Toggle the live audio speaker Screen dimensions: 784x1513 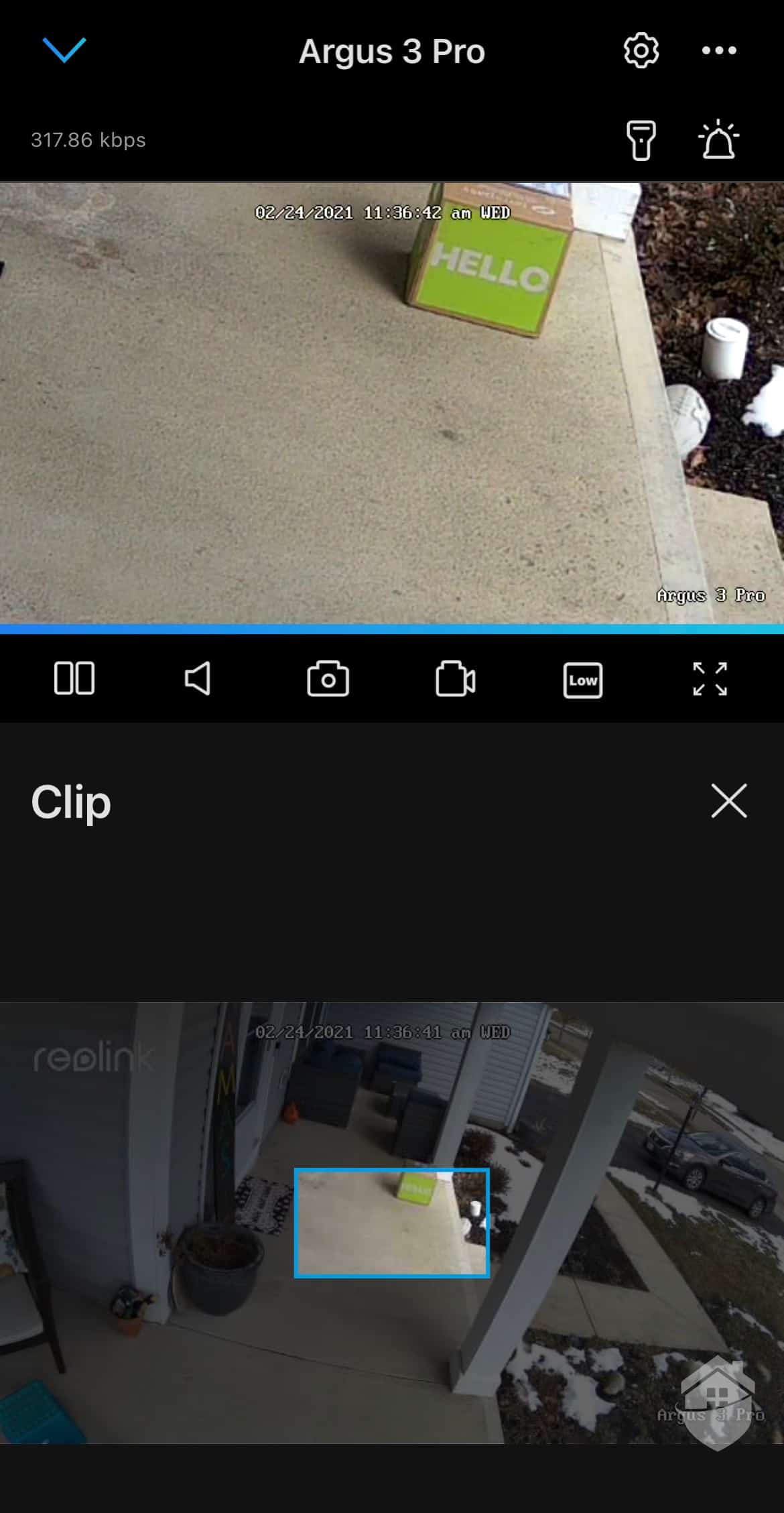[198, 678]
